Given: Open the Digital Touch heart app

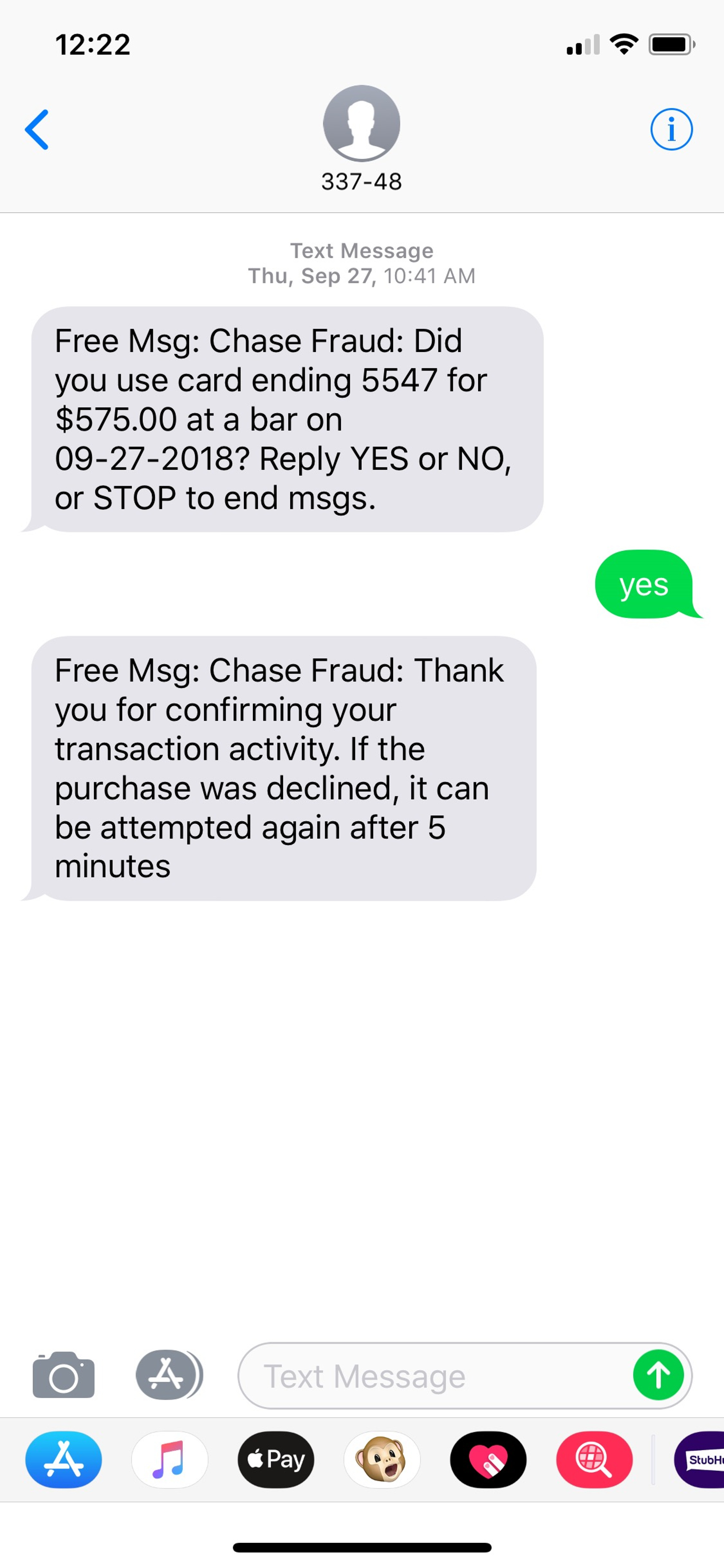Looking at the screenshot, I should pos(488,1460).
